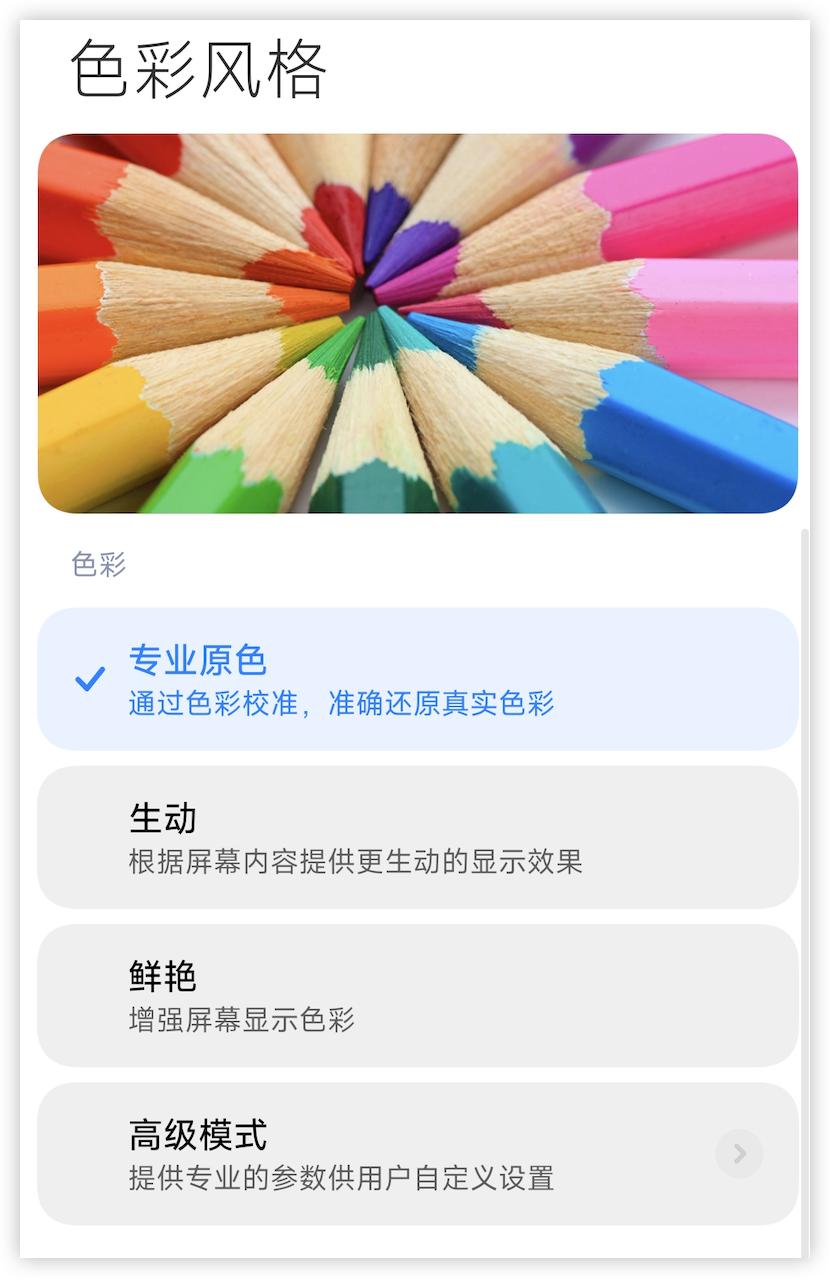Viewport: 830px width, 1278px height.
Task: Open the 高级模式 settings
Action: 417,1153
